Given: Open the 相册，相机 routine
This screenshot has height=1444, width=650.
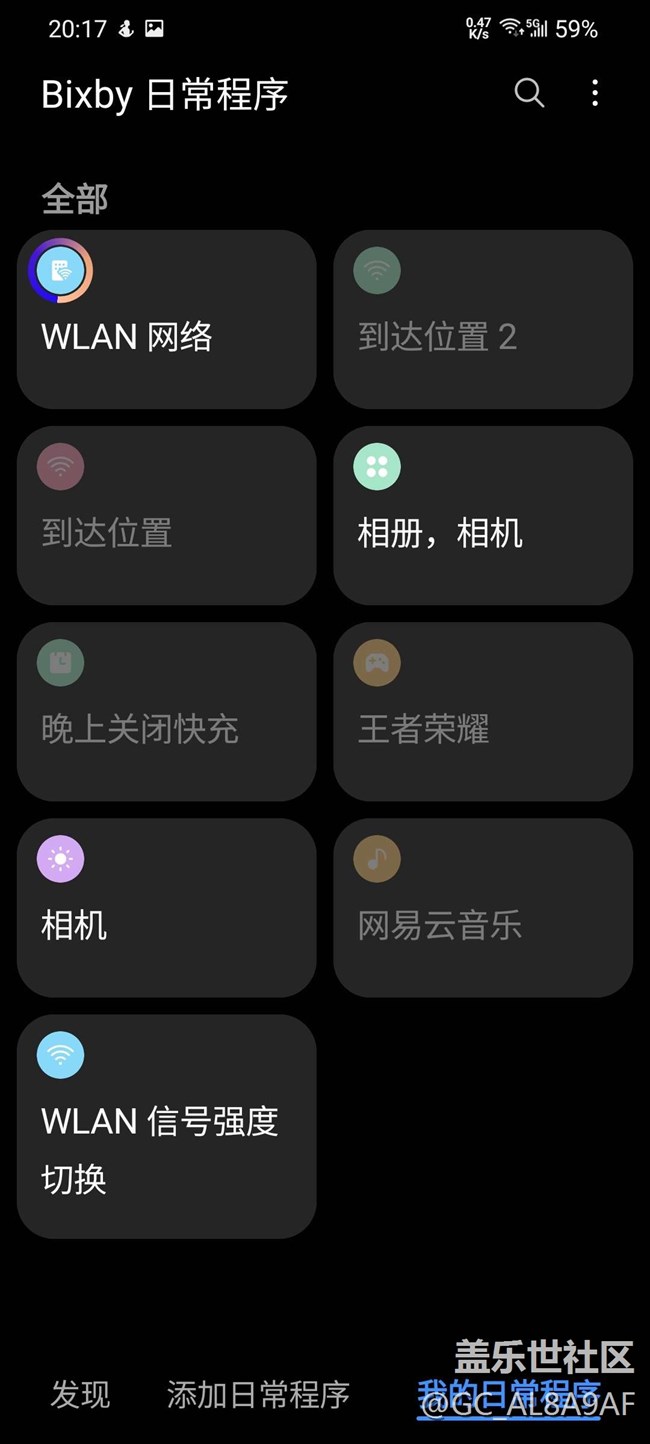Looking at the screenshot, I should tap(483, 515).
